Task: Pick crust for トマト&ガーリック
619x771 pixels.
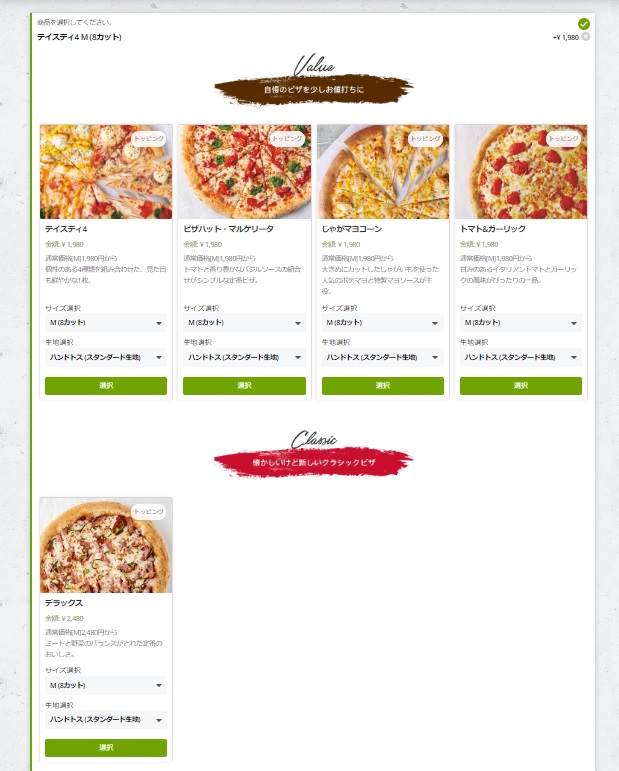Action: (x=521, y=357)
